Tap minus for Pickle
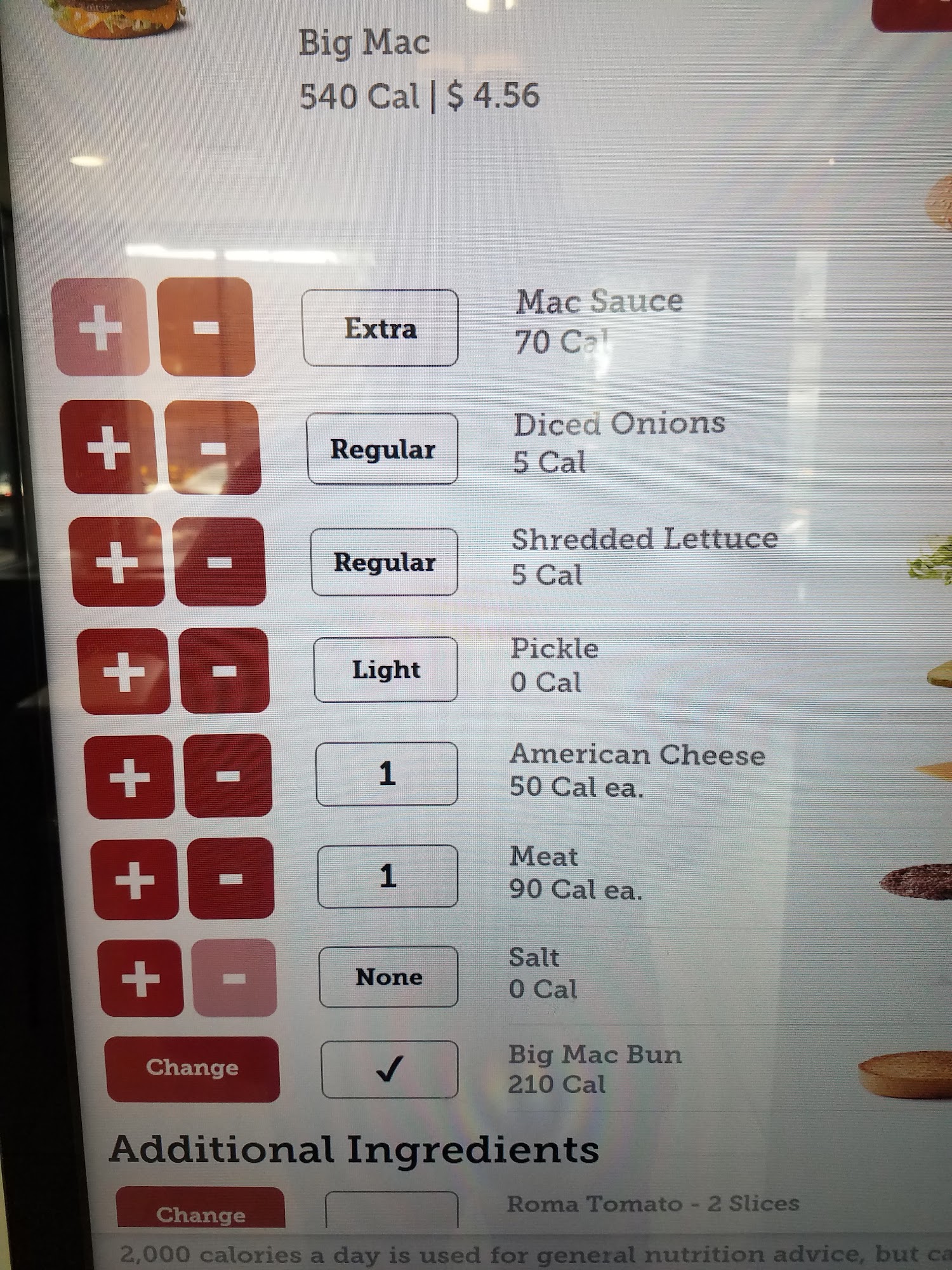This screenshot has height=1270, width=952. click(x=225, y=671)
